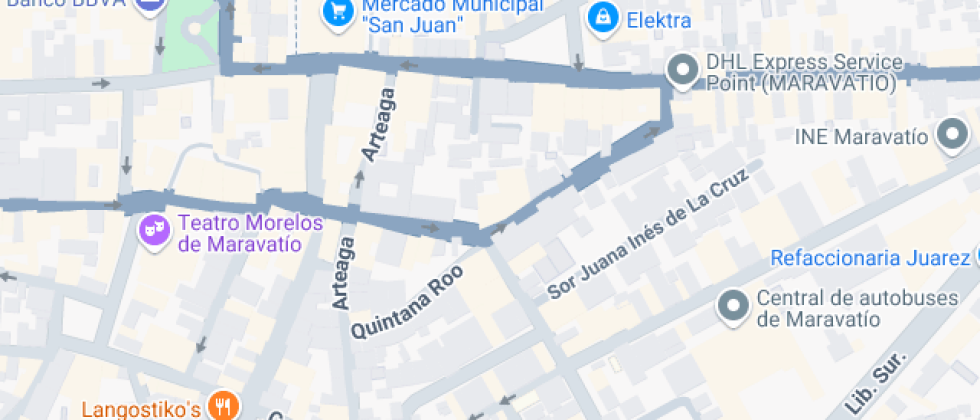Tap the Banco BBVA map pin
The image size is (980, 420).
[x=152, y=6]
